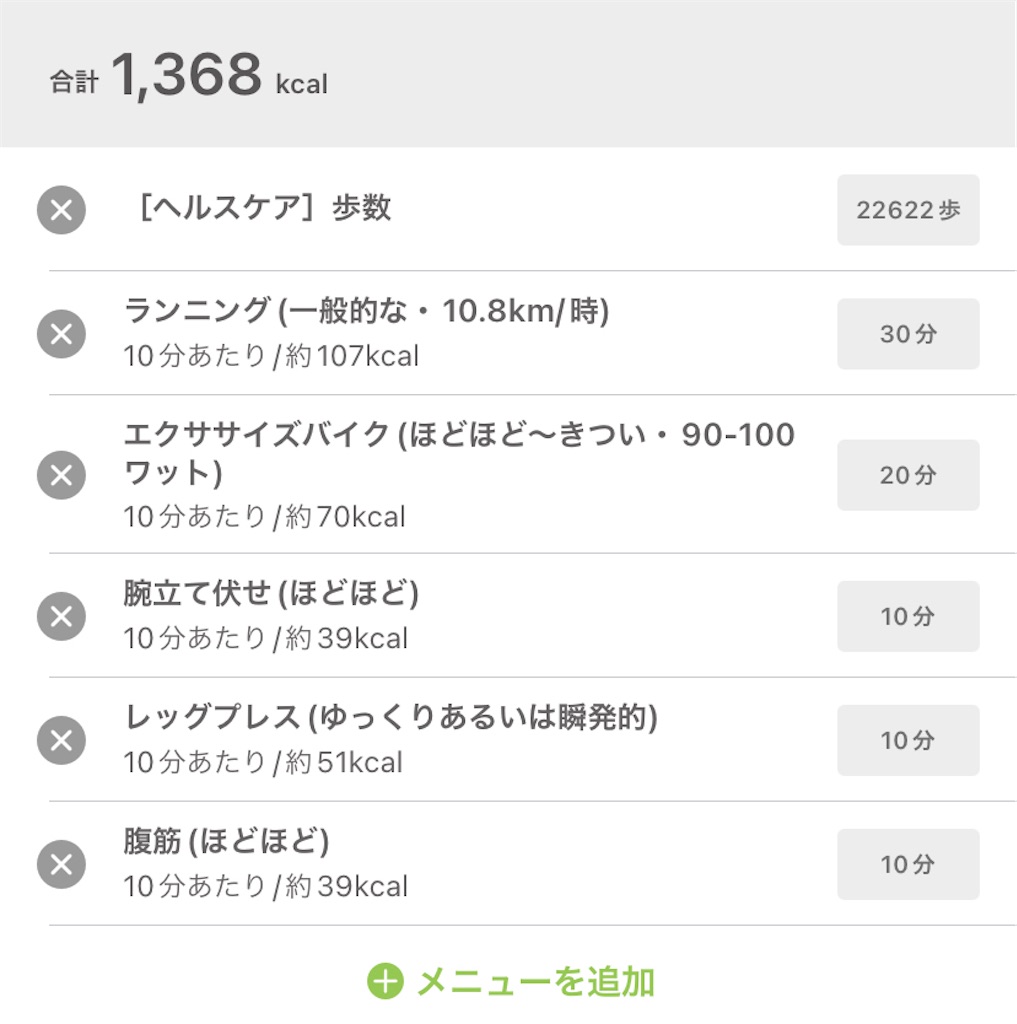Remove the ヘルスケア 歩数 entry
1017x1024 pixels.
pyautogui.click(x=61, y=210)
